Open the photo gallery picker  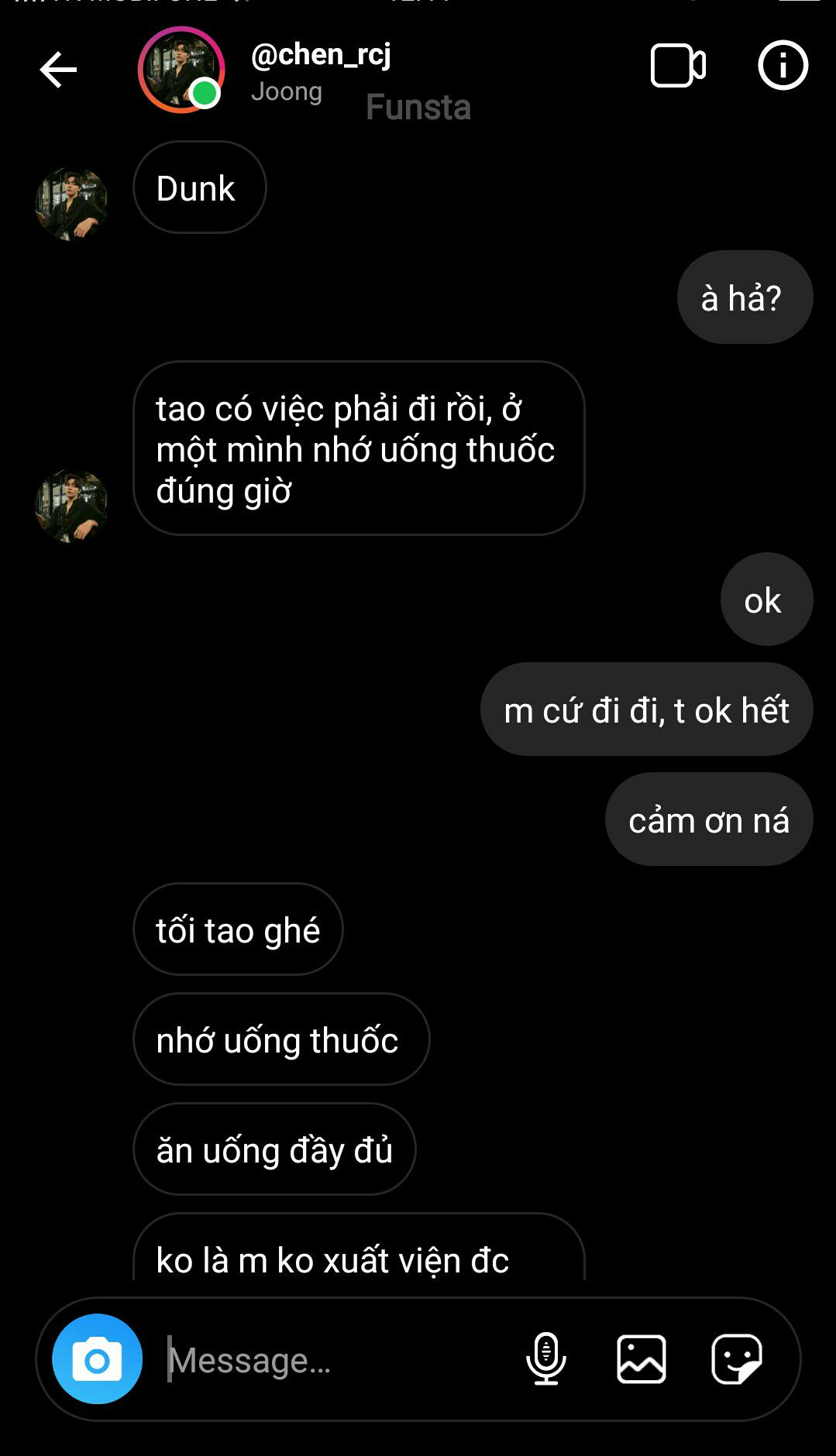(642, 1358)
